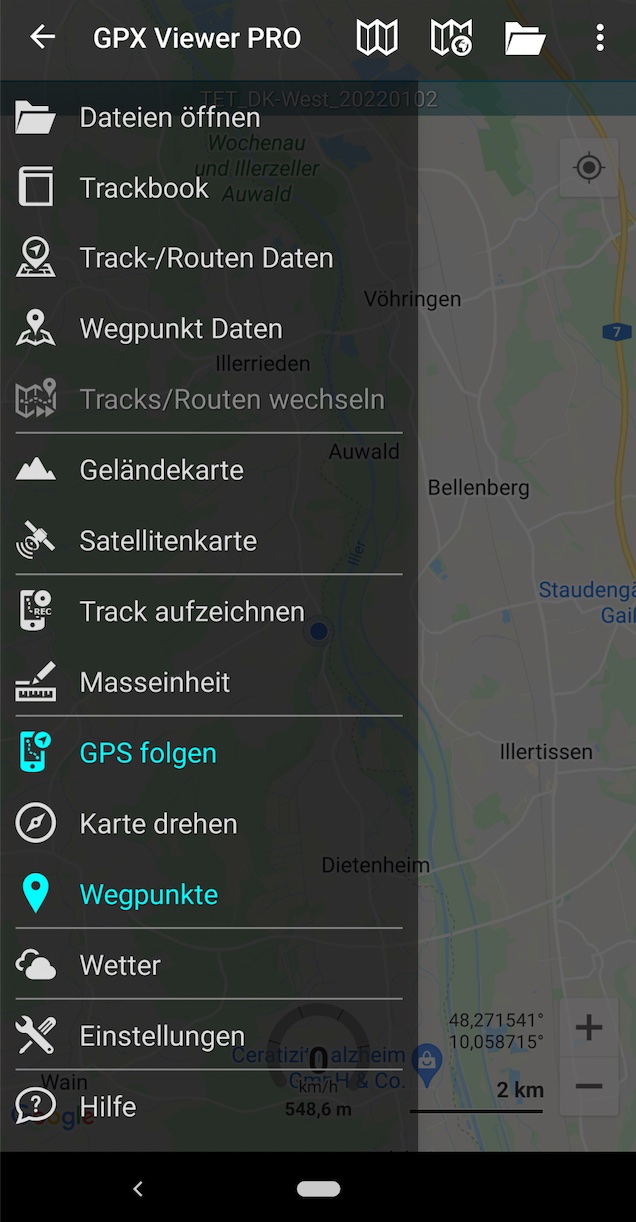The height and width of the screenshot is (1222, 636).
Task: Tap the folder icon in the toolbar
Action: pyautogui.click(x=525, y=38)
